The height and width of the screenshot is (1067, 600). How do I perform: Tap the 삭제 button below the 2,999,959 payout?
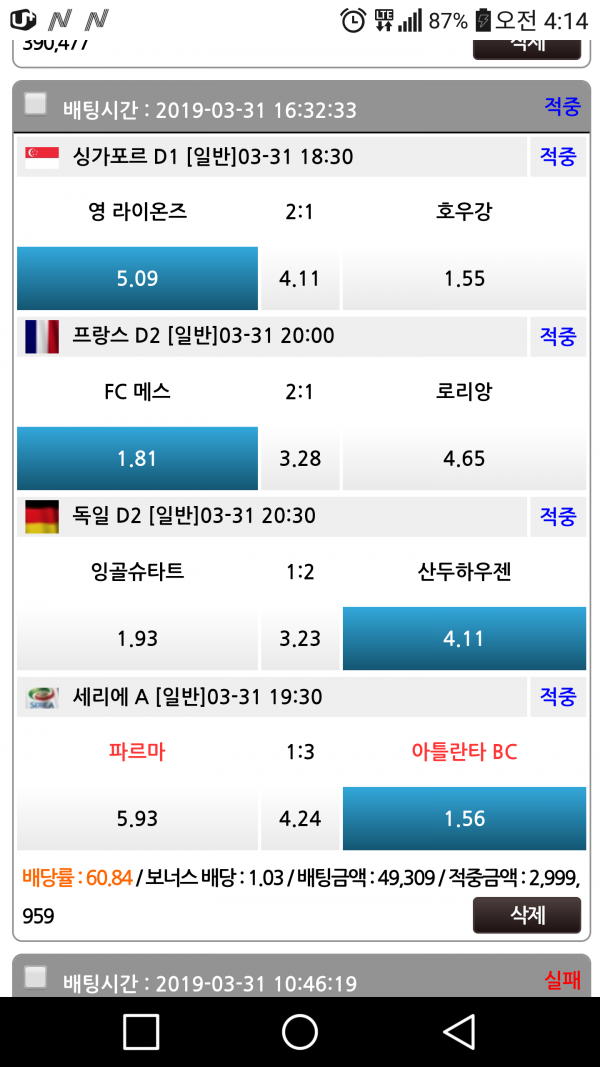pos(526,915)
